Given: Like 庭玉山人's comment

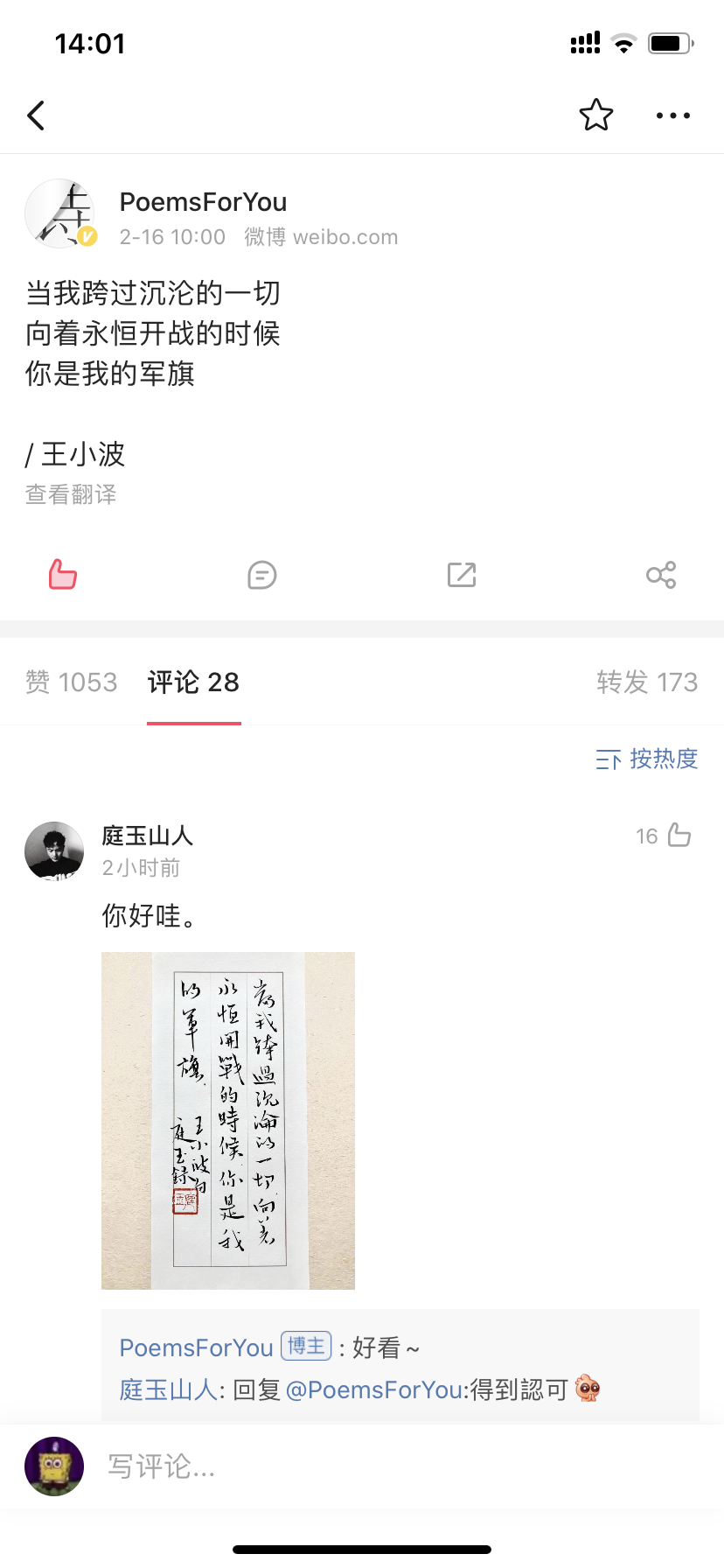Looking at the screenshot, I should click(679, 836).
